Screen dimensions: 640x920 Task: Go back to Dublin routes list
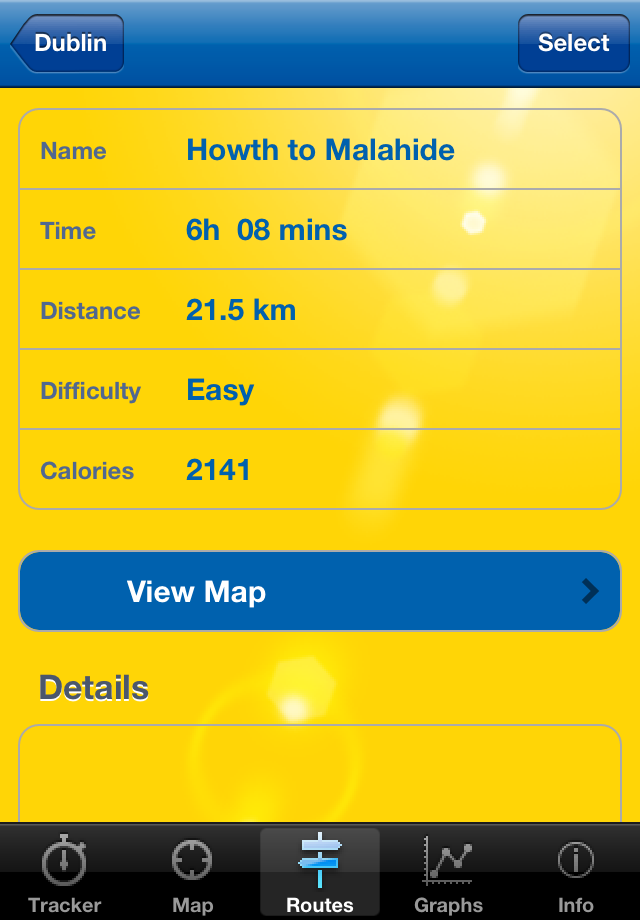coord(68,43)
